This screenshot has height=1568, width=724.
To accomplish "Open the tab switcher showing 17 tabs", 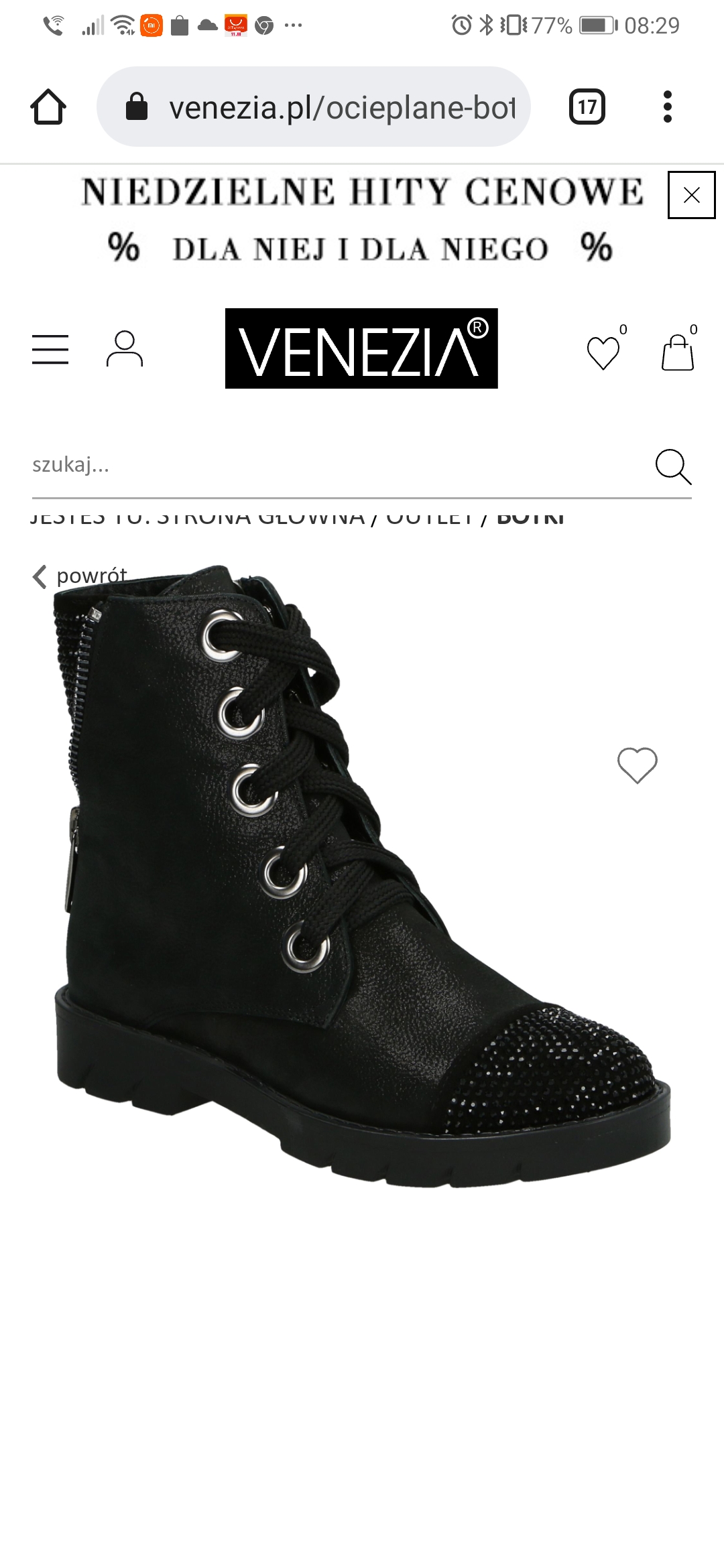I will click(x=587, y=107).
